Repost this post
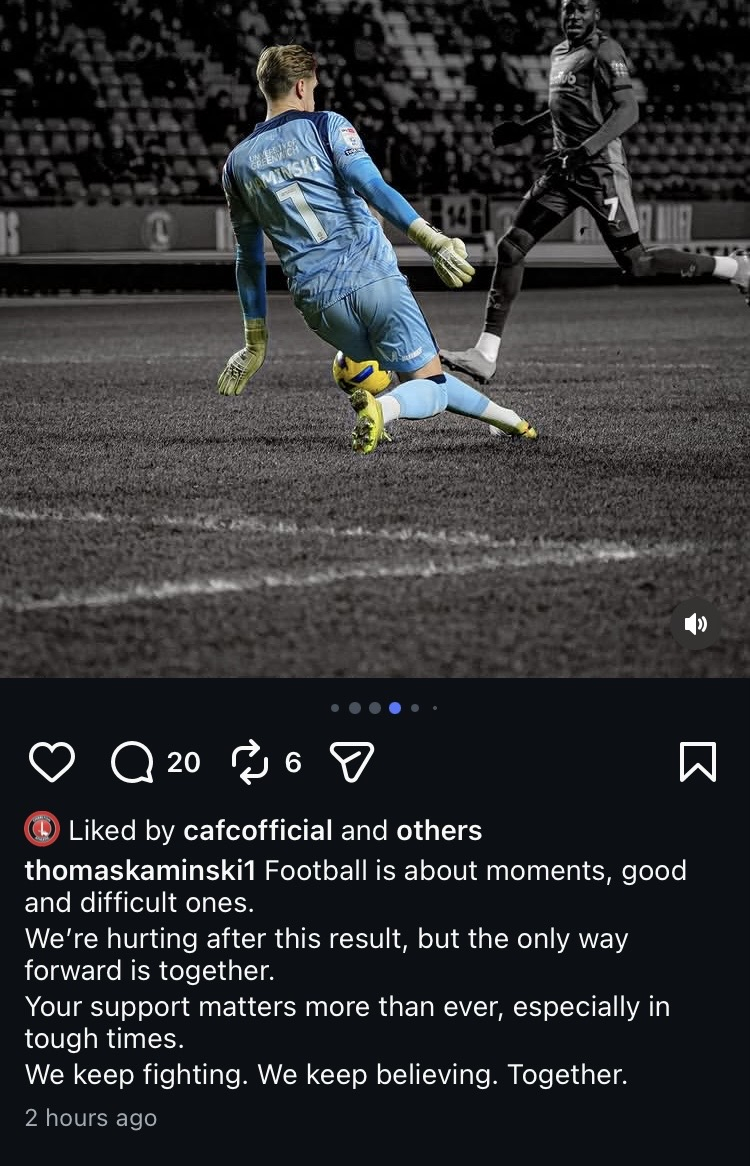Viewport: 750px width, 1166px height. (248, 763)
